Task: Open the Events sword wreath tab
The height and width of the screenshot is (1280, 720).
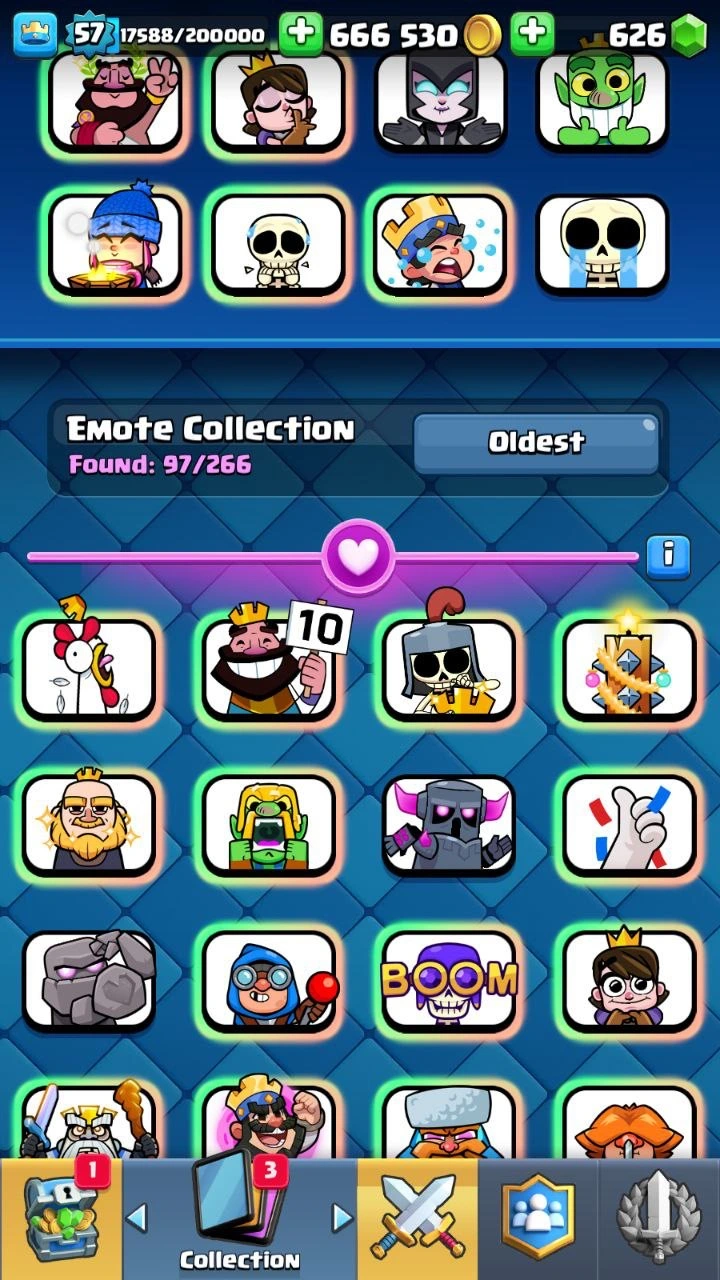Action: point(657,1218)
